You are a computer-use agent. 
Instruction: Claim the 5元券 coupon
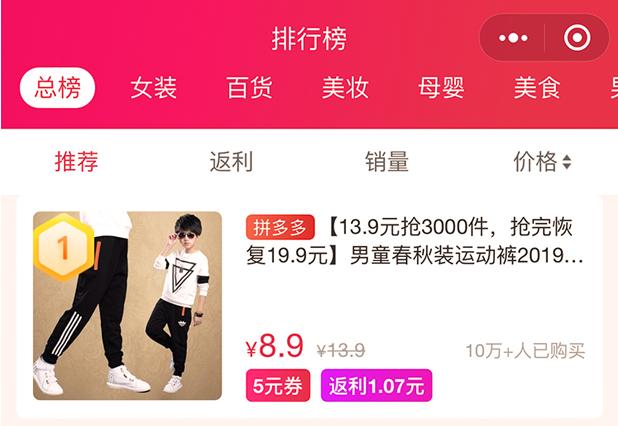click(277, 385)
